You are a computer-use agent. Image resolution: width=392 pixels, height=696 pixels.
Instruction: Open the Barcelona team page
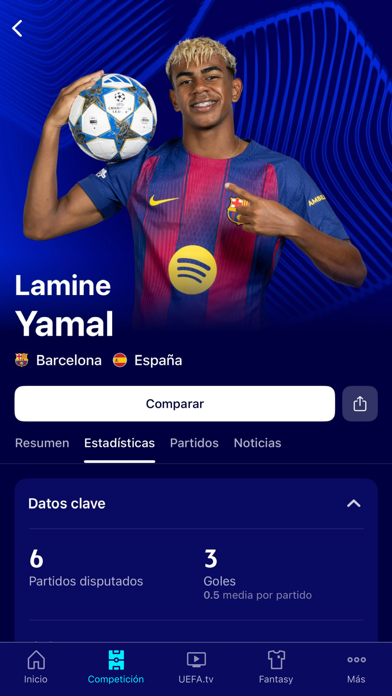(58, 360)
